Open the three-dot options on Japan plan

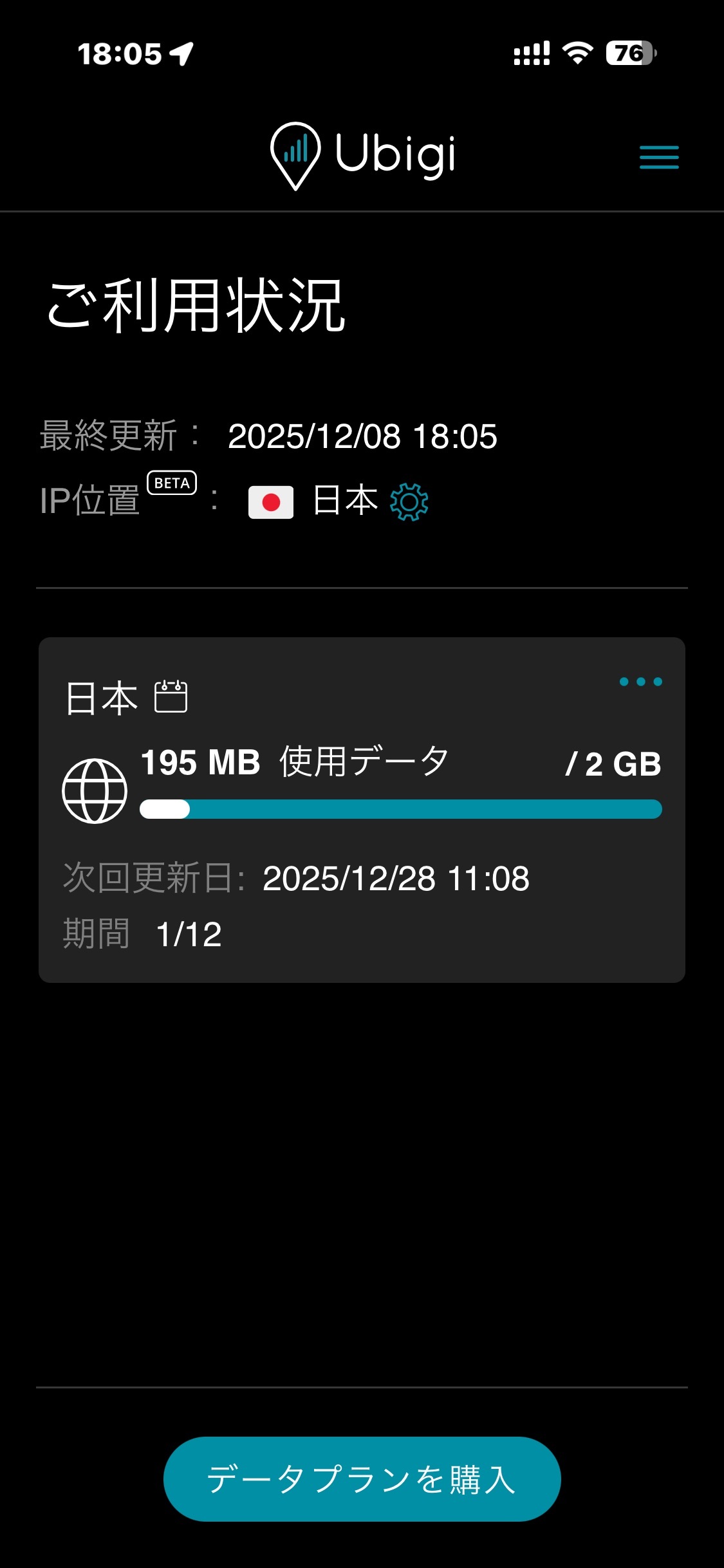[x=640, y=682]
